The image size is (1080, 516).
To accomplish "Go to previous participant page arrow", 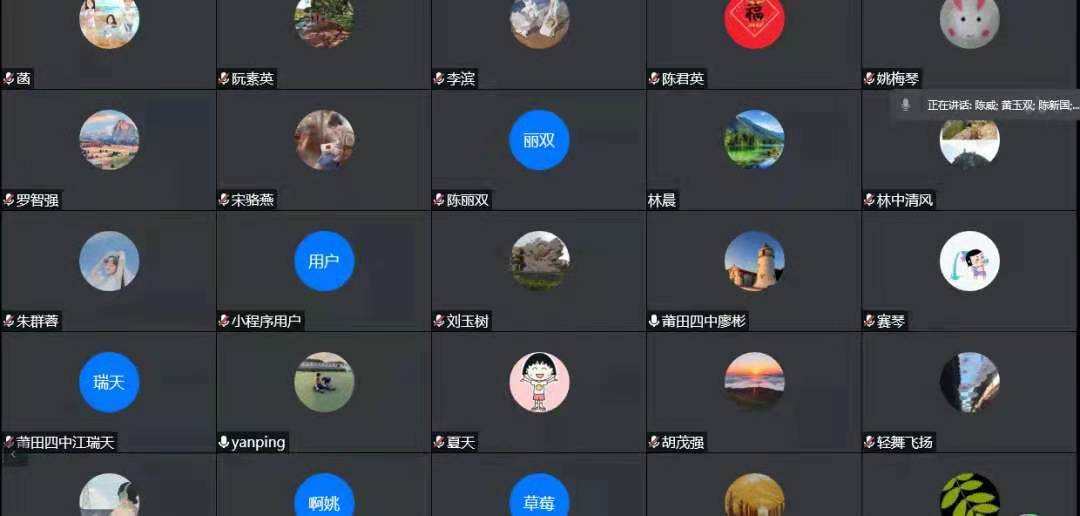I will click(12, 455).
